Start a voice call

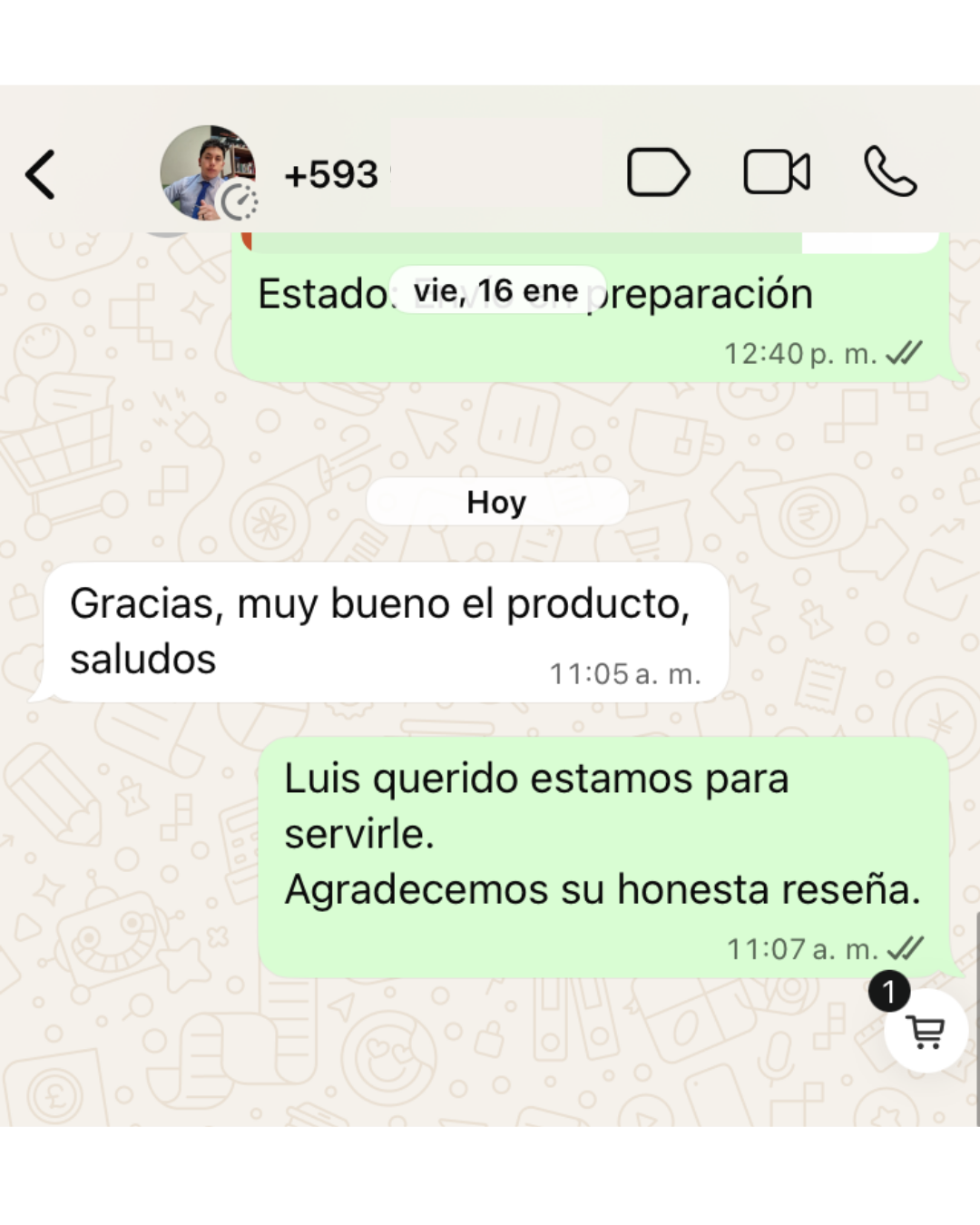890,172
